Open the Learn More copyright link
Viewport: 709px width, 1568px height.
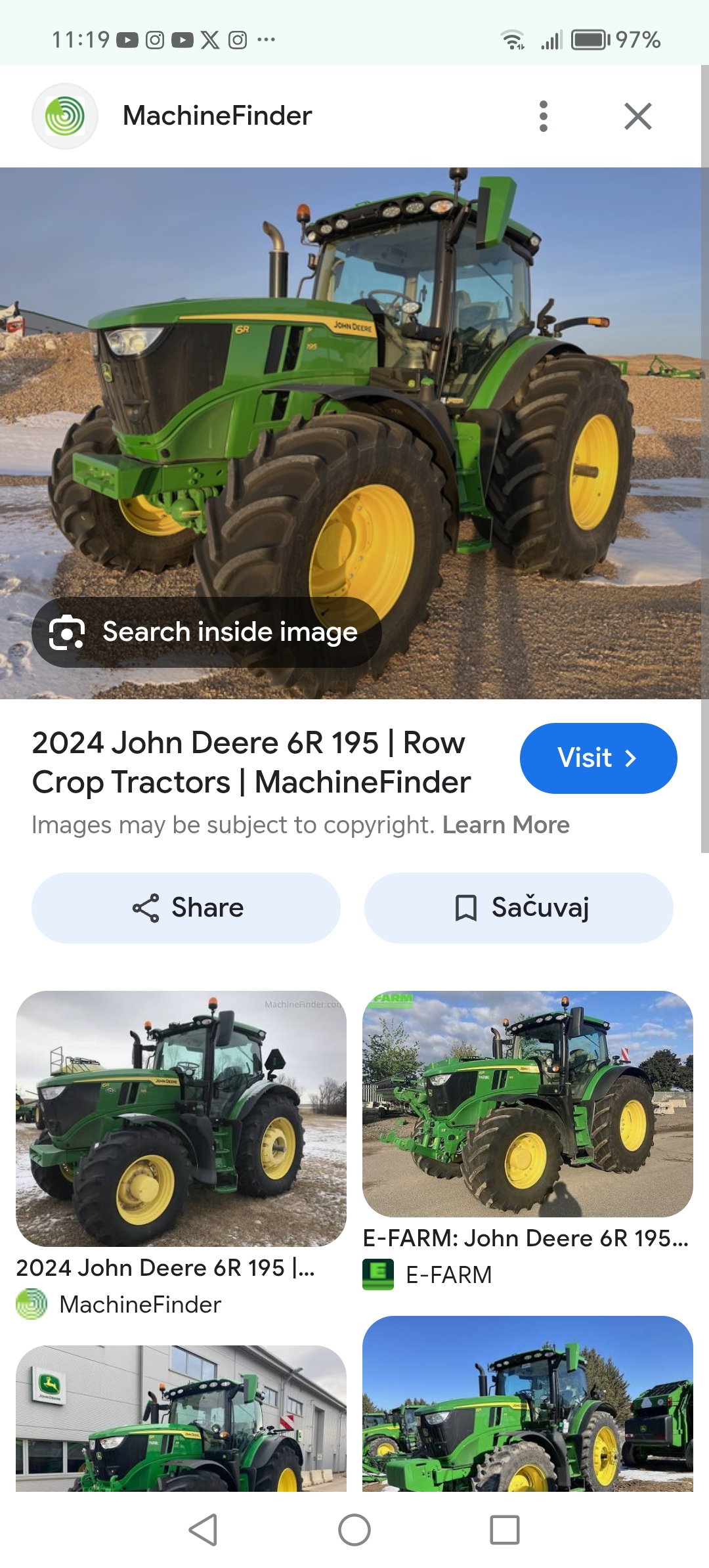[505, 825]
